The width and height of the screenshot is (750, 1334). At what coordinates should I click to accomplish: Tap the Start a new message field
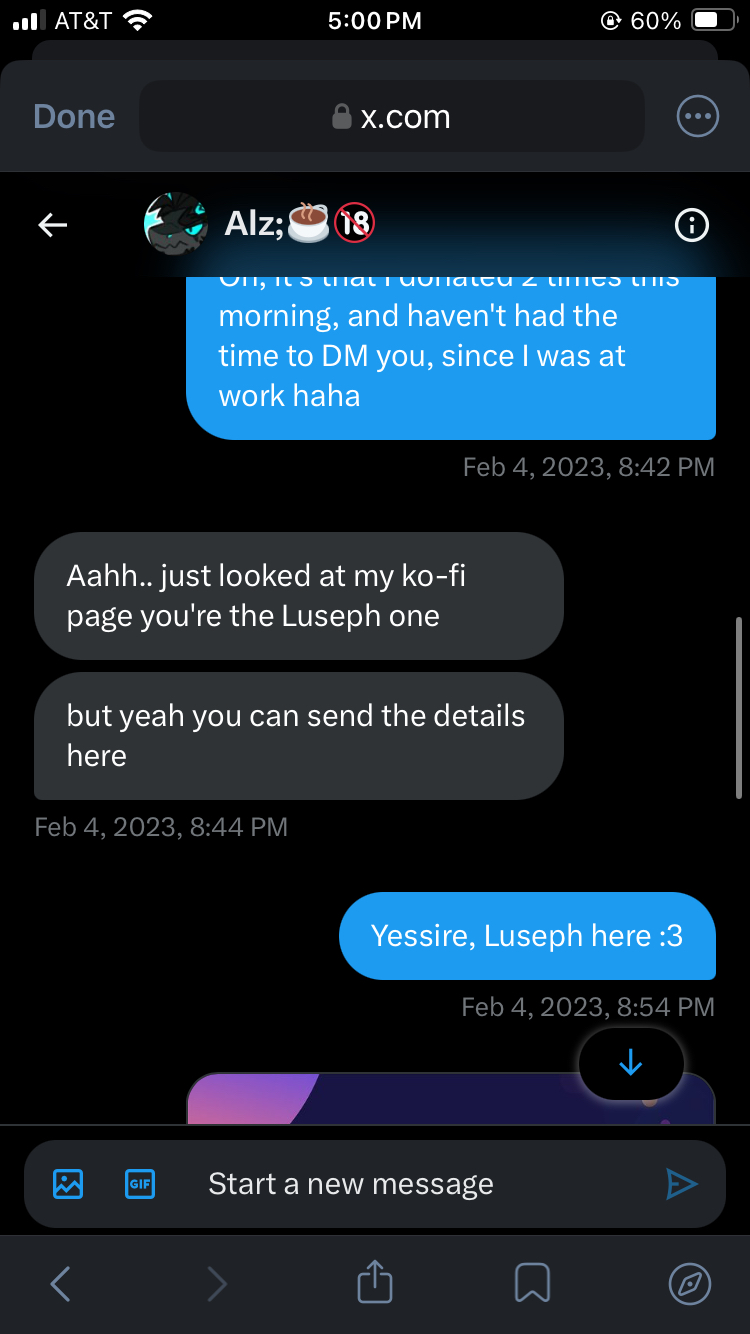pyautogui.click(x=400, y=1184)
